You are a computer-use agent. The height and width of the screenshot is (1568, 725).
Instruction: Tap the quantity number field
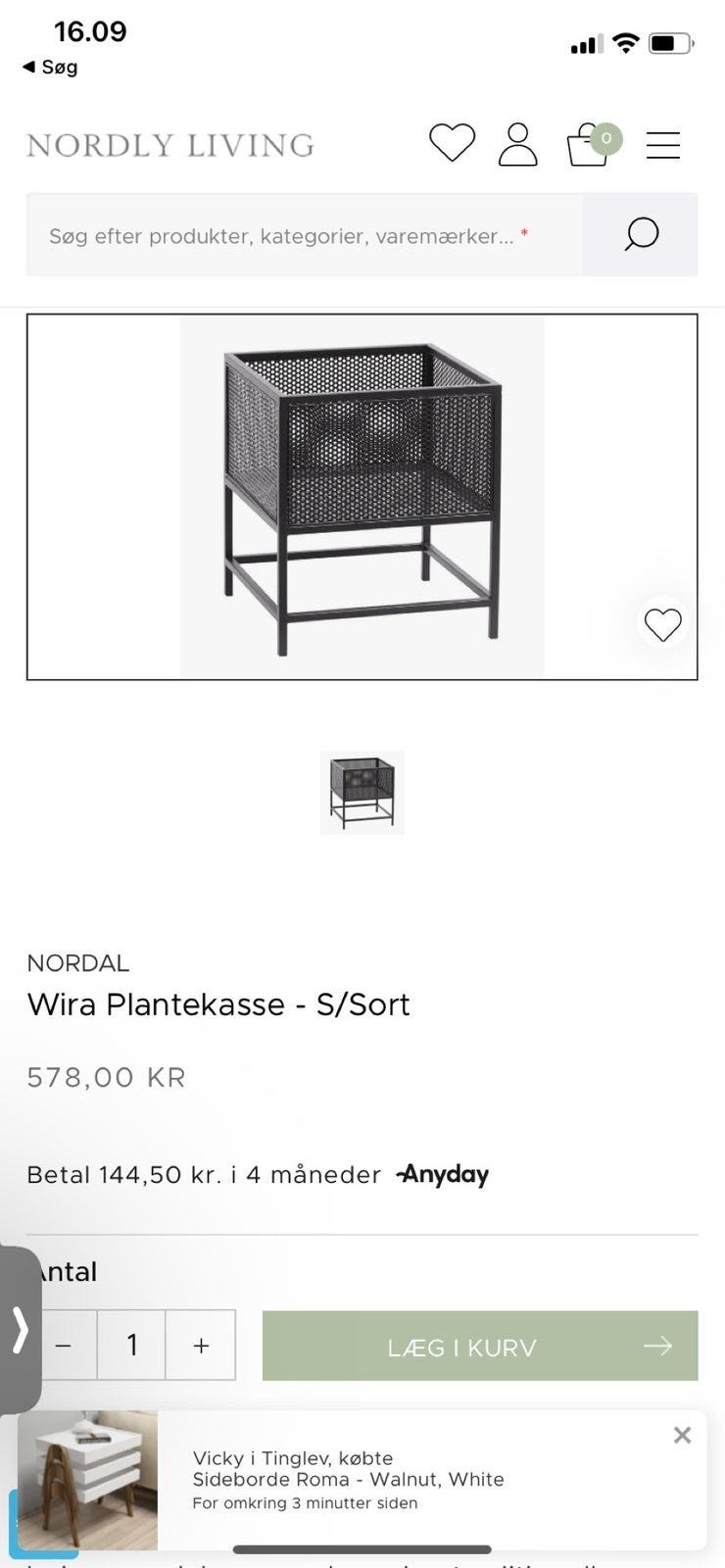click(132, 1346)
